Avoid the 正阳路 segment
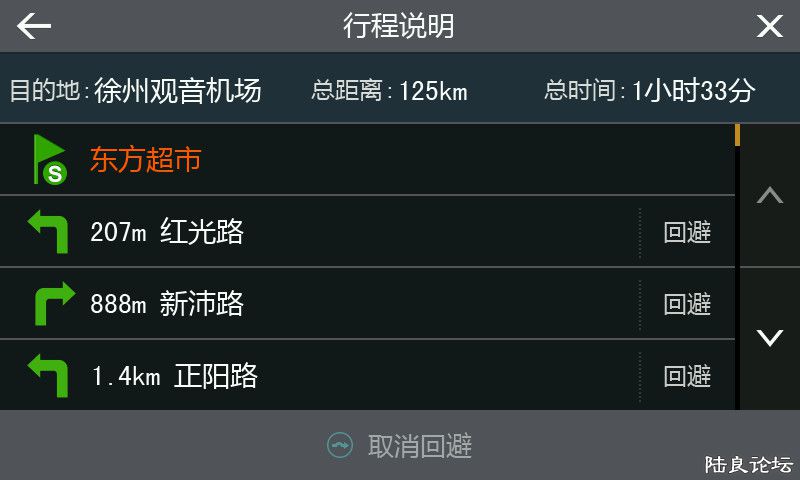This screenshot has width=800, height=480. tap(687, 376)
